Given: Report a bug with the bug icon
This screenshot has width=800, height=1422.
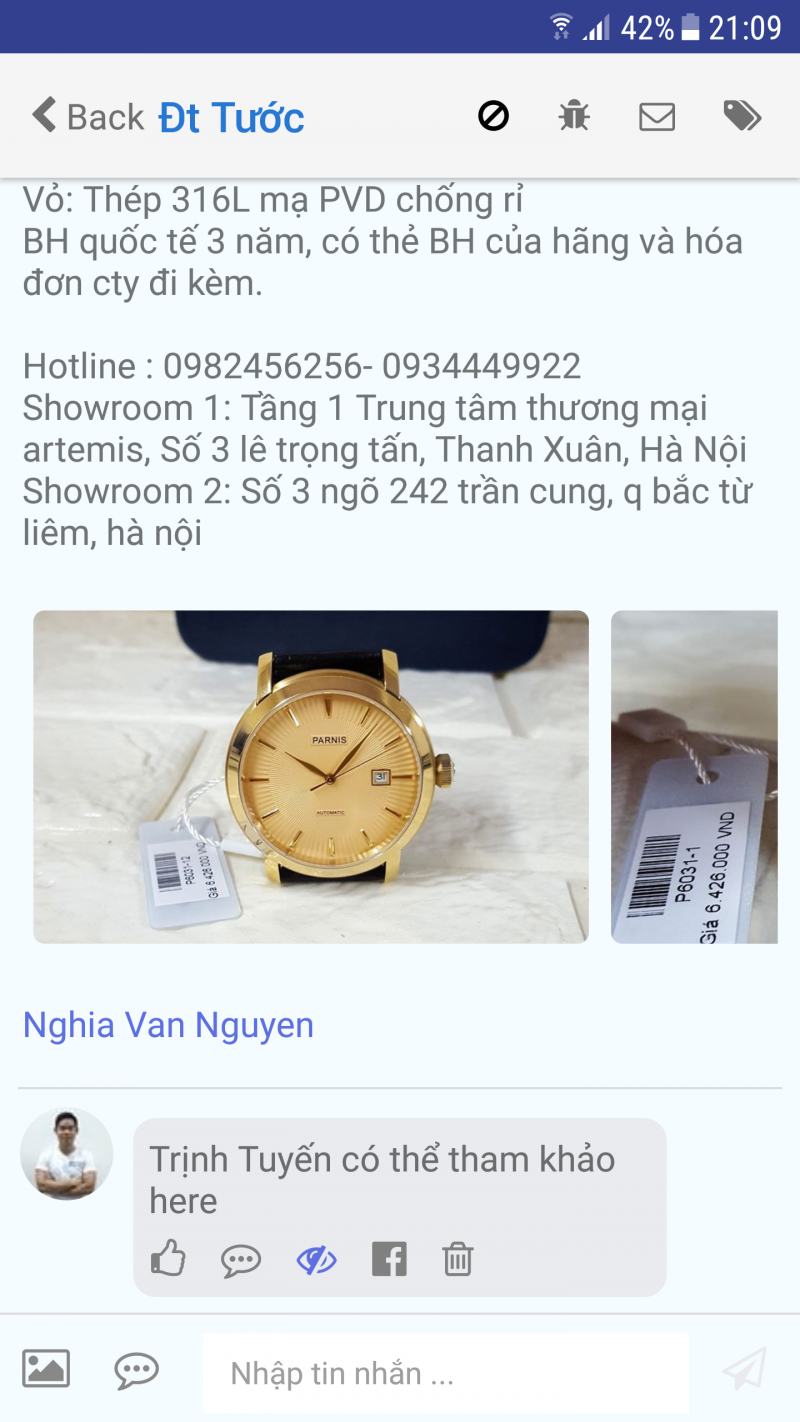Looking at the screenshot, I should click(574, 117).
